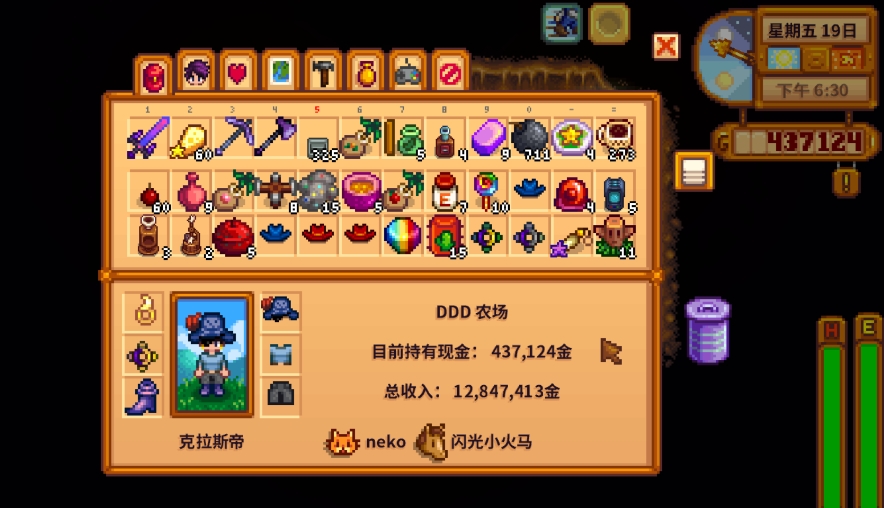
Task: Tap the organize inventory button
Action: [692, 171]
